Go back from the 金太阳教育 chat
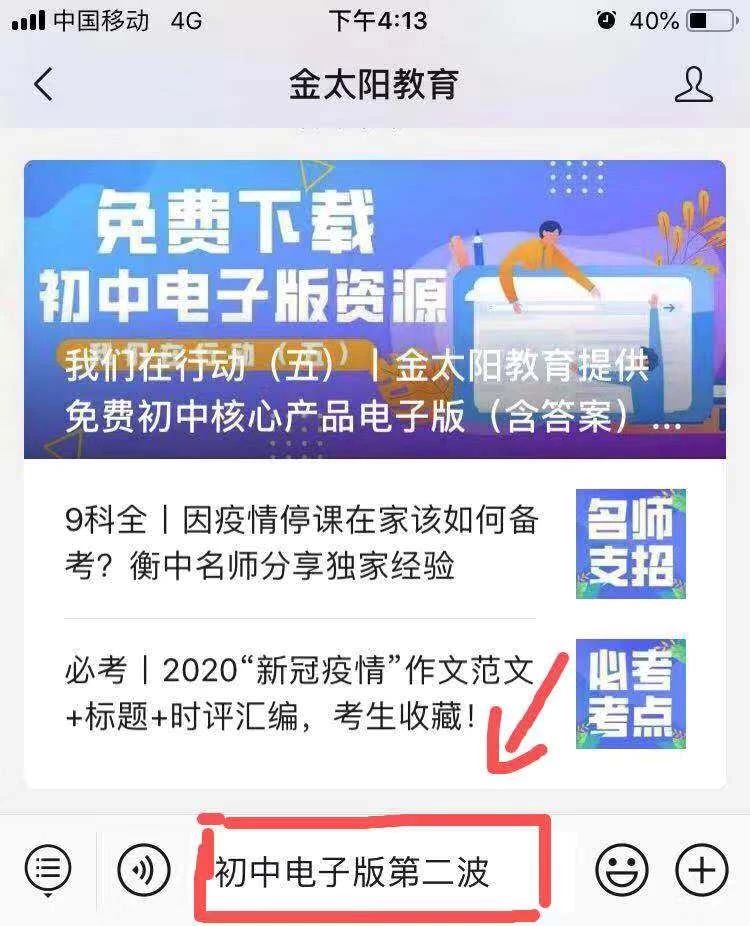 tap(43, 85)
